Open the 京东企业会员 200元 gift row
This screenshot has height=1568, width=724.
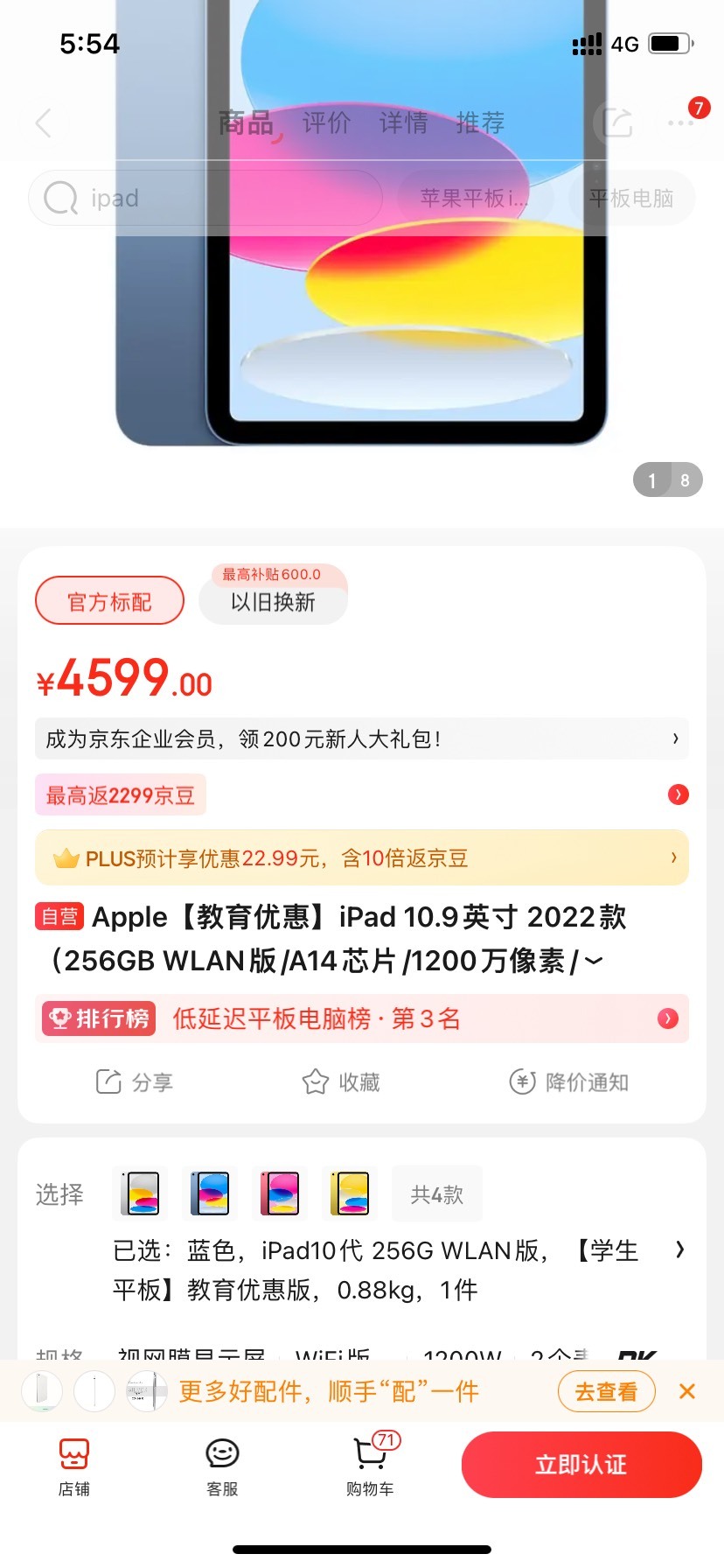[362, 738]
